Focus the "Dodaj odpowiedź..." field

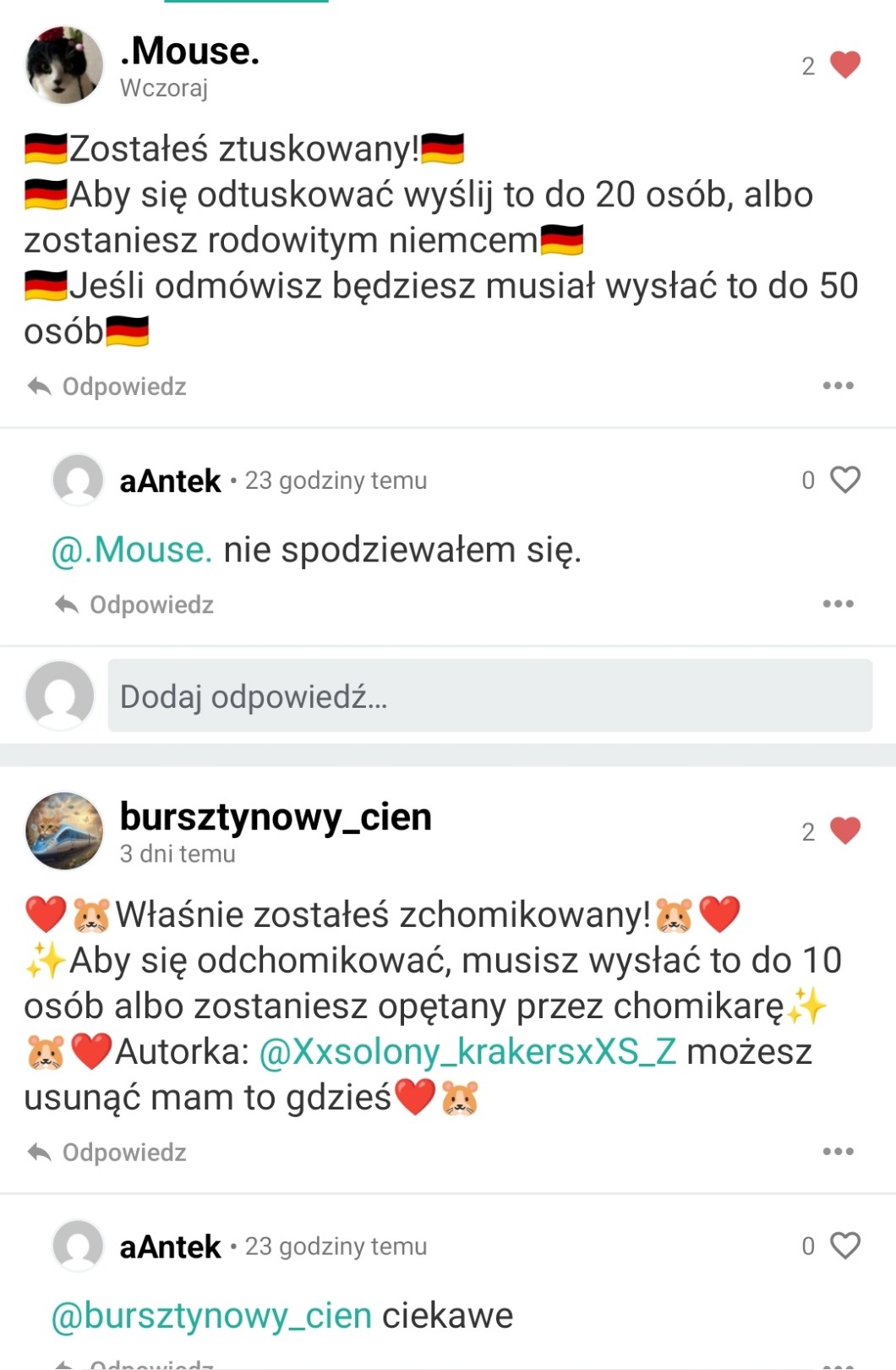[489, 696]
